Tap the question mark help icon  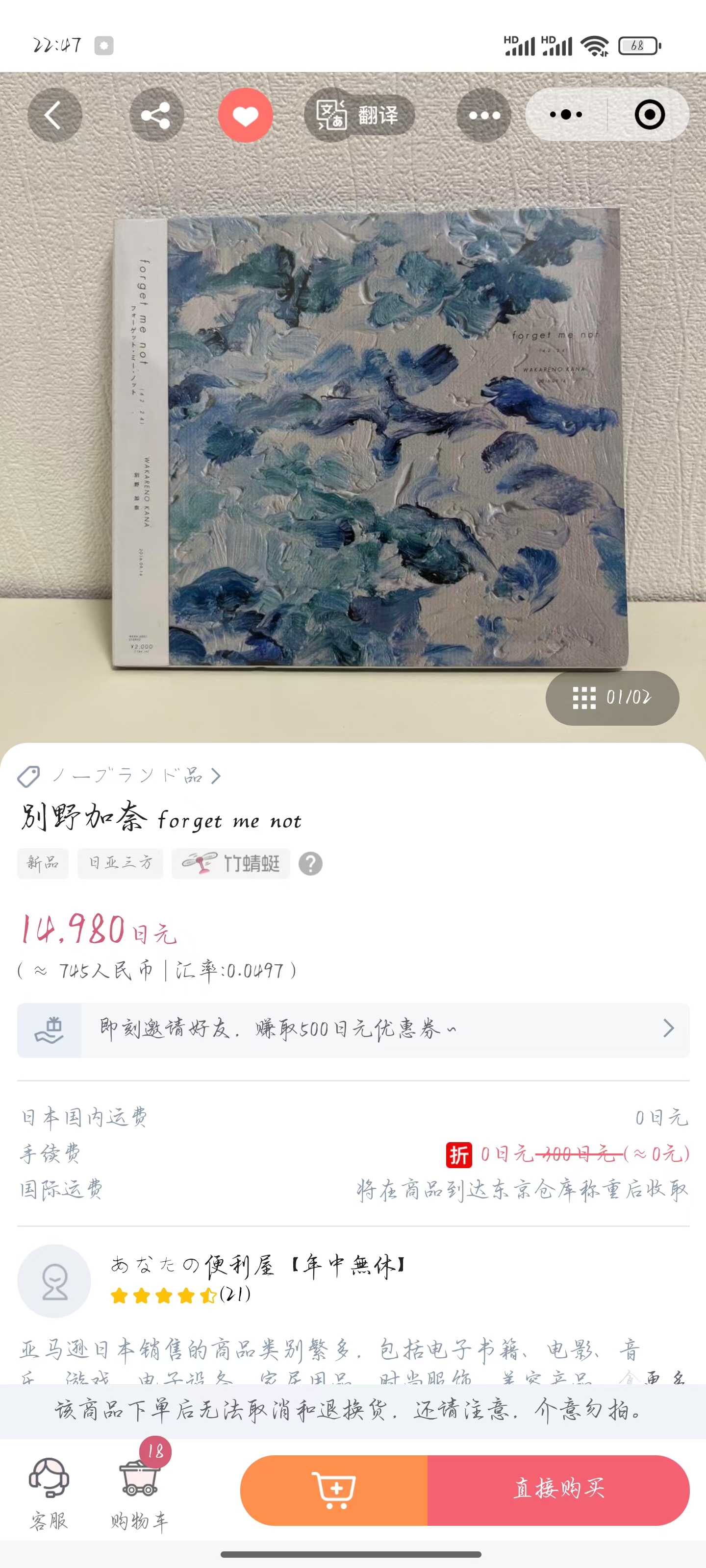311,863
